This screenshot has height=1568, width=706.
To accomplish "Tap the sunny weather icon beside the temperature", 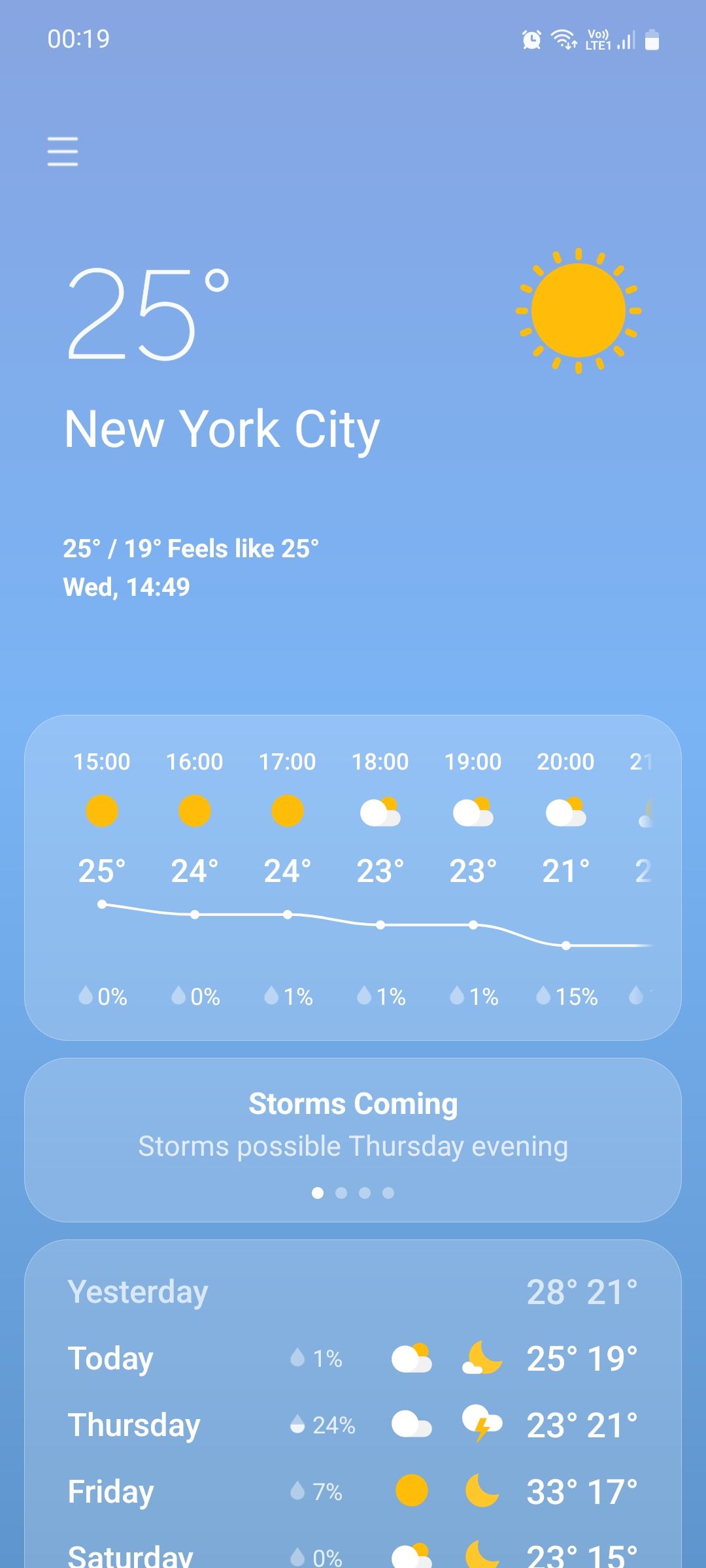I will 578,310.
